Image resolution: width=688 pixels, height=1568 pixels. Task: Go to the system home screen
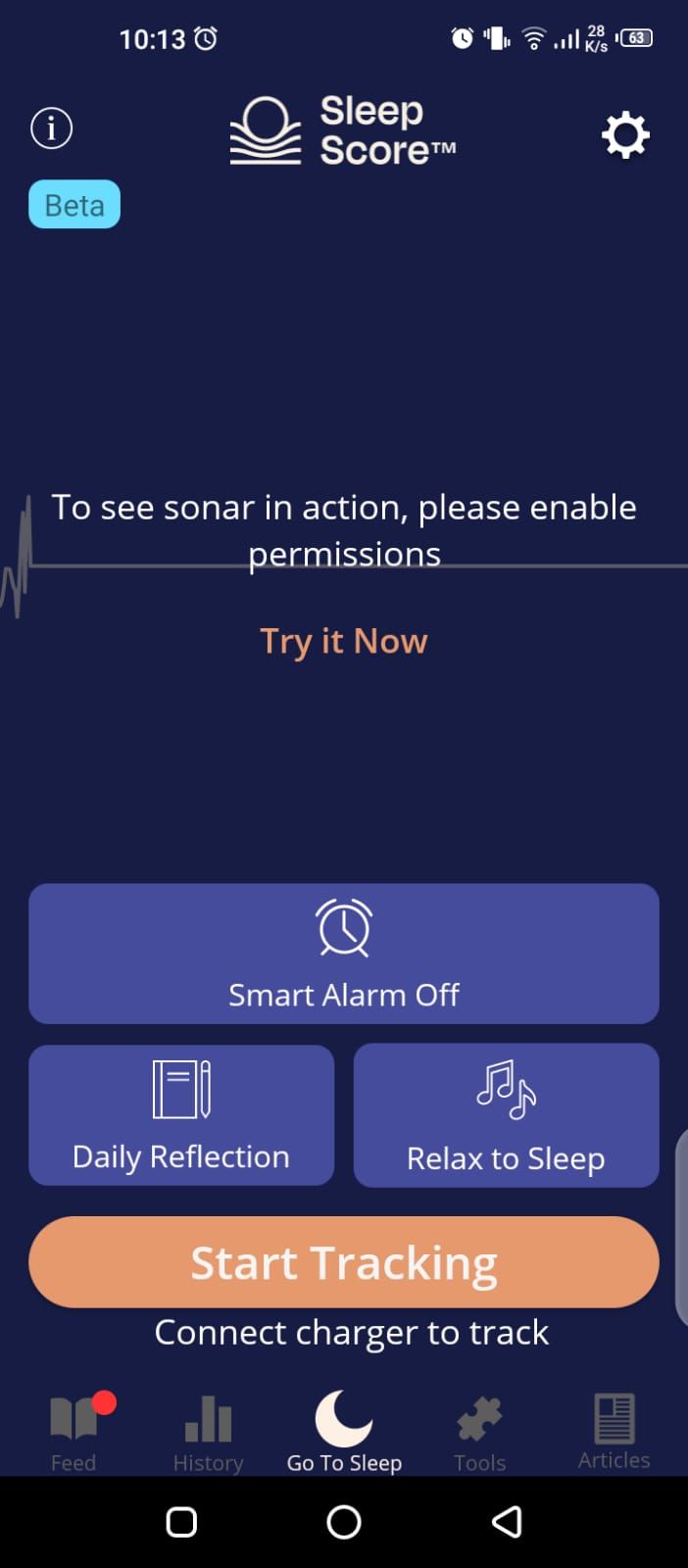(344, 1522)
